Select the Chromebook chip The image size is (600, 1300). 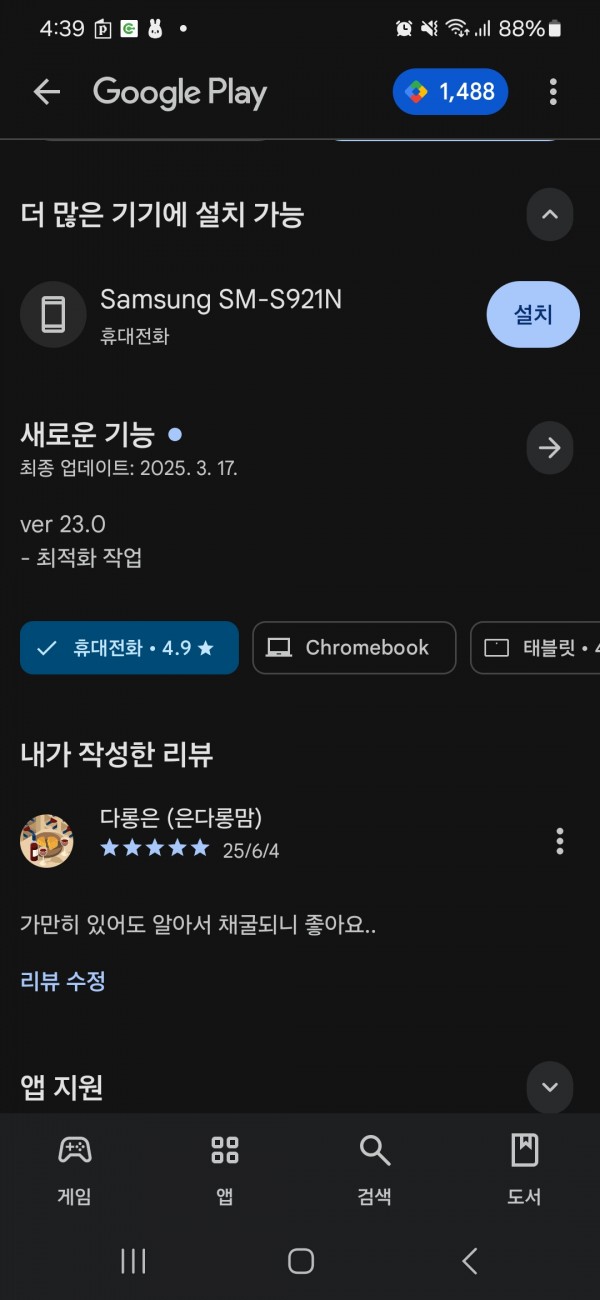354,648
